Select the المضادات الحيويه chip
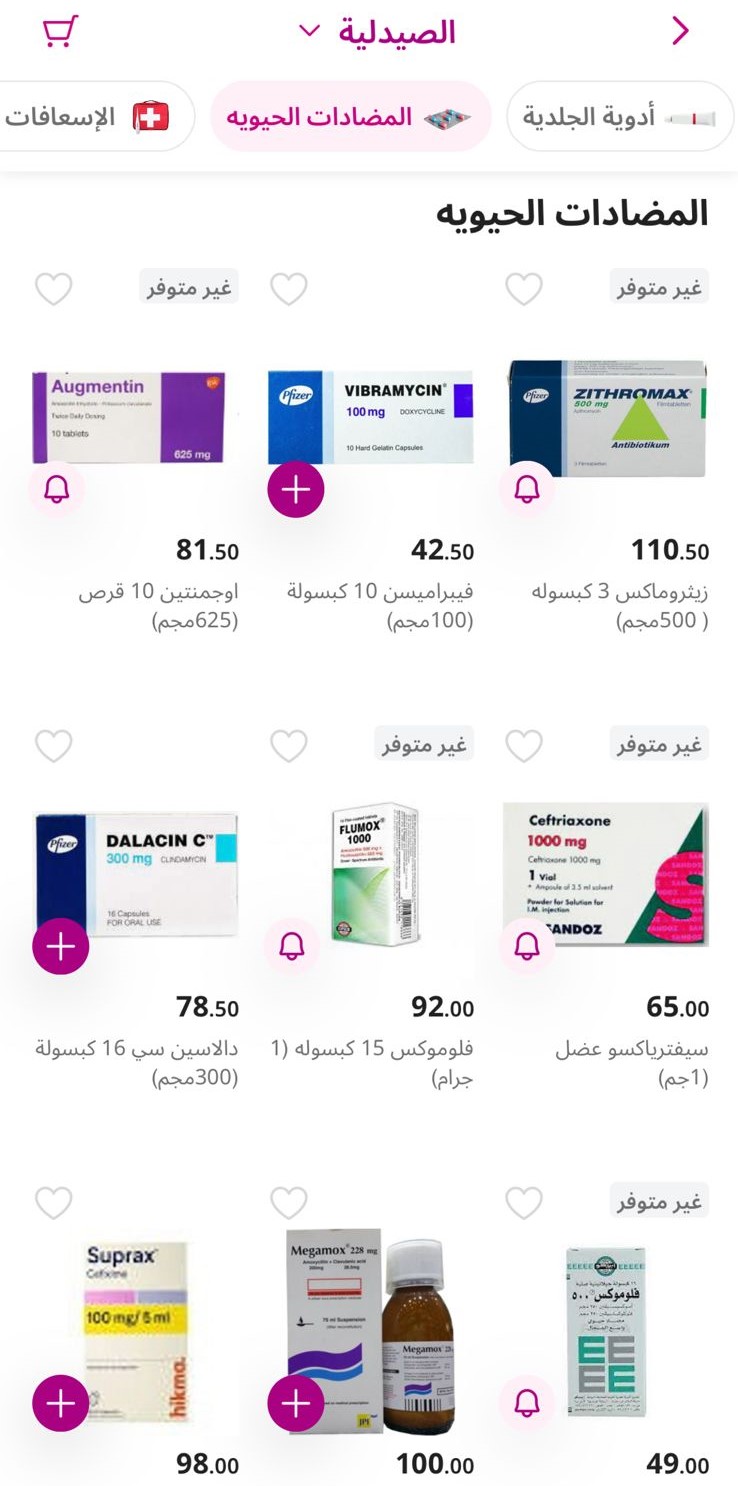The width and height of the screenshot is (738, 1486). pyautogui.click(x=350, y=117)
